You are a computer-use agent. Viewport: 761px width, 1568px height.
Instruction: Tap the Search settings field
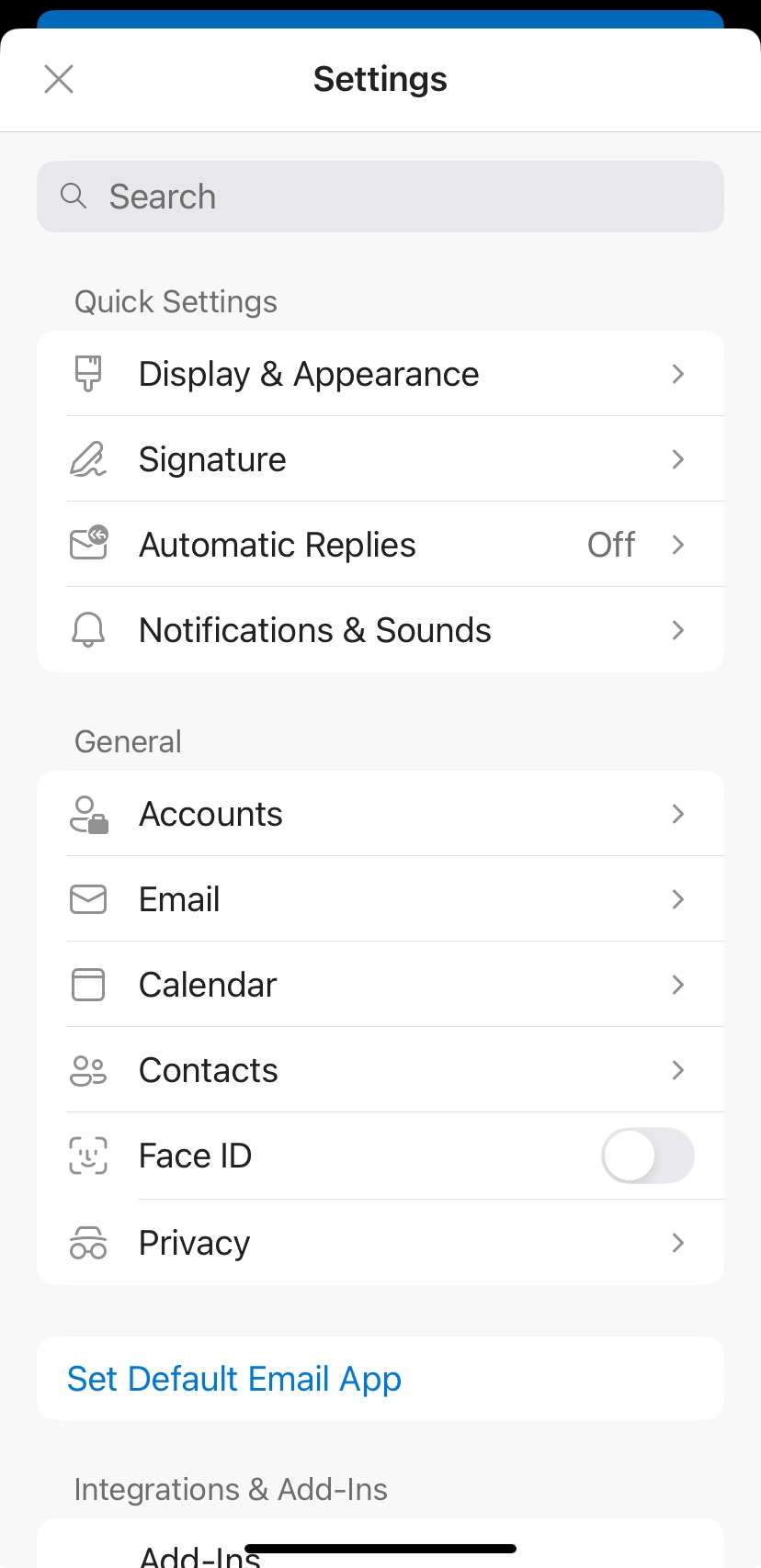(x=380, y=197)
